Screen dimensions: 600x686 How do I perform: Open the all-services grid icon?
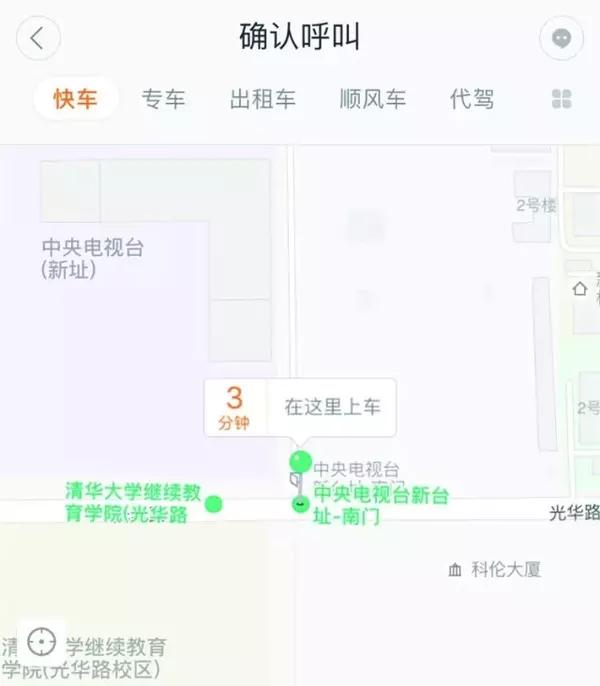pos(561,99)
